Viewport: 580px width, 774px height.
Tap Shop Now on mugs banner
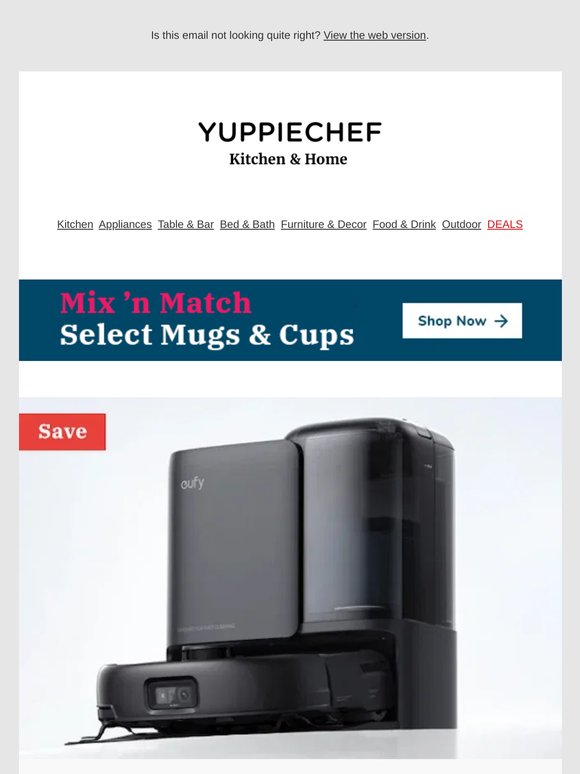pyautogui.click(x=462, y=321)
